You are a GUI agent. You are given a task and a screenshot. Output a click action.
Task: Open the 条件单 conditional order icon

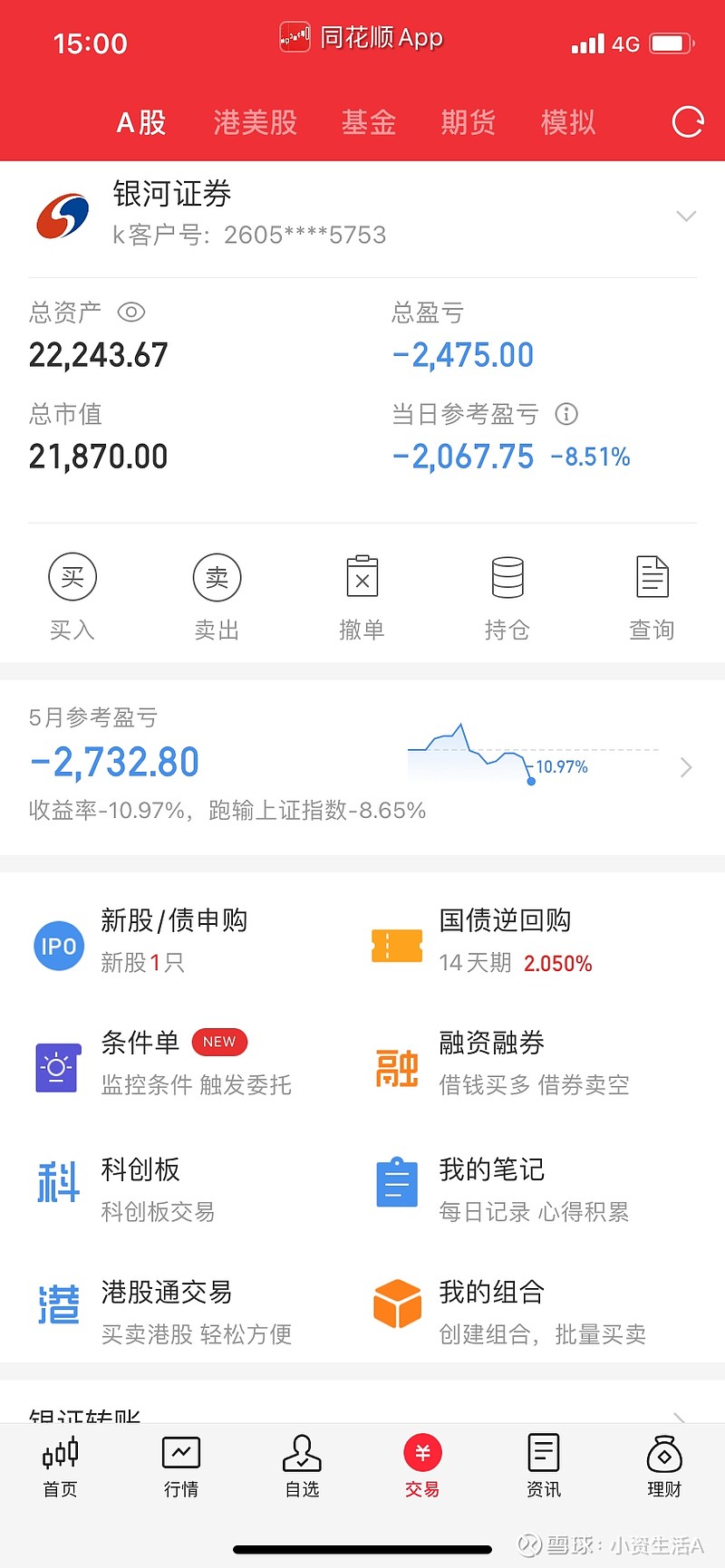point(57,1066)
